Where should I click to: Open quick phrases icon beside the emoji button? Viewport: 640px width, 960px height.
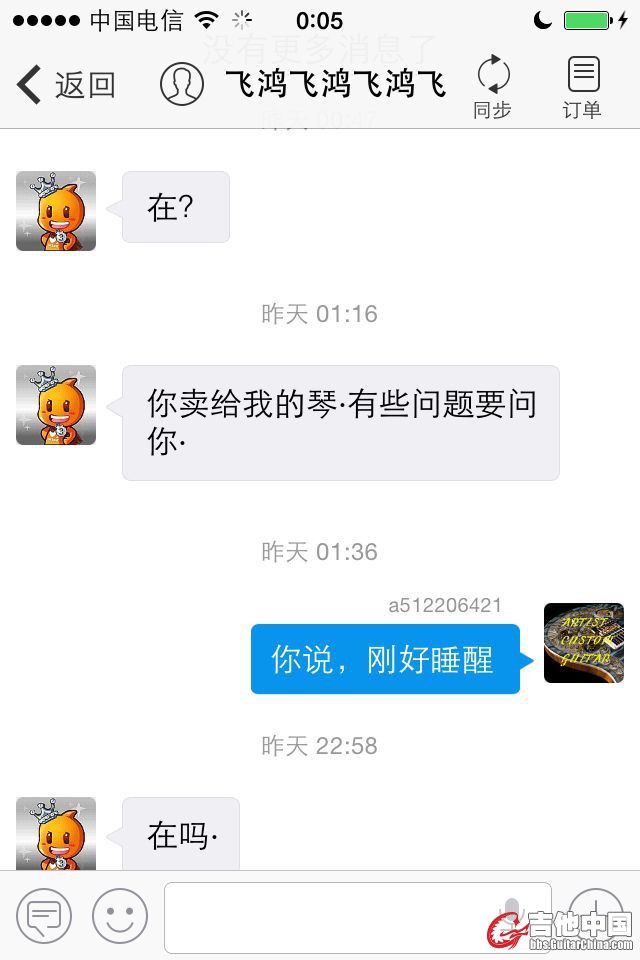click(x=44, y=915)
